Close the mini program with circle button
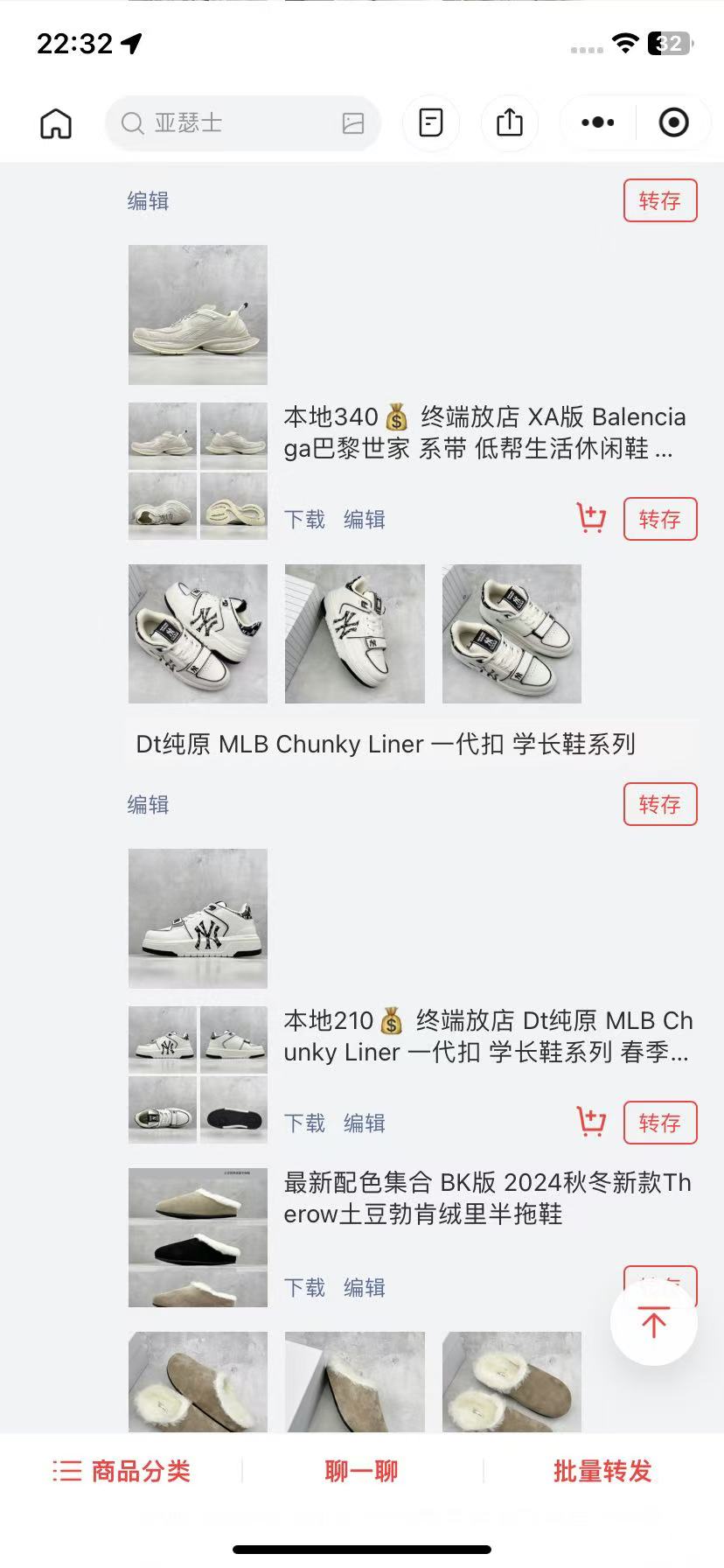The height and width of the screenshot is (1568, 724). coord(673,122)
